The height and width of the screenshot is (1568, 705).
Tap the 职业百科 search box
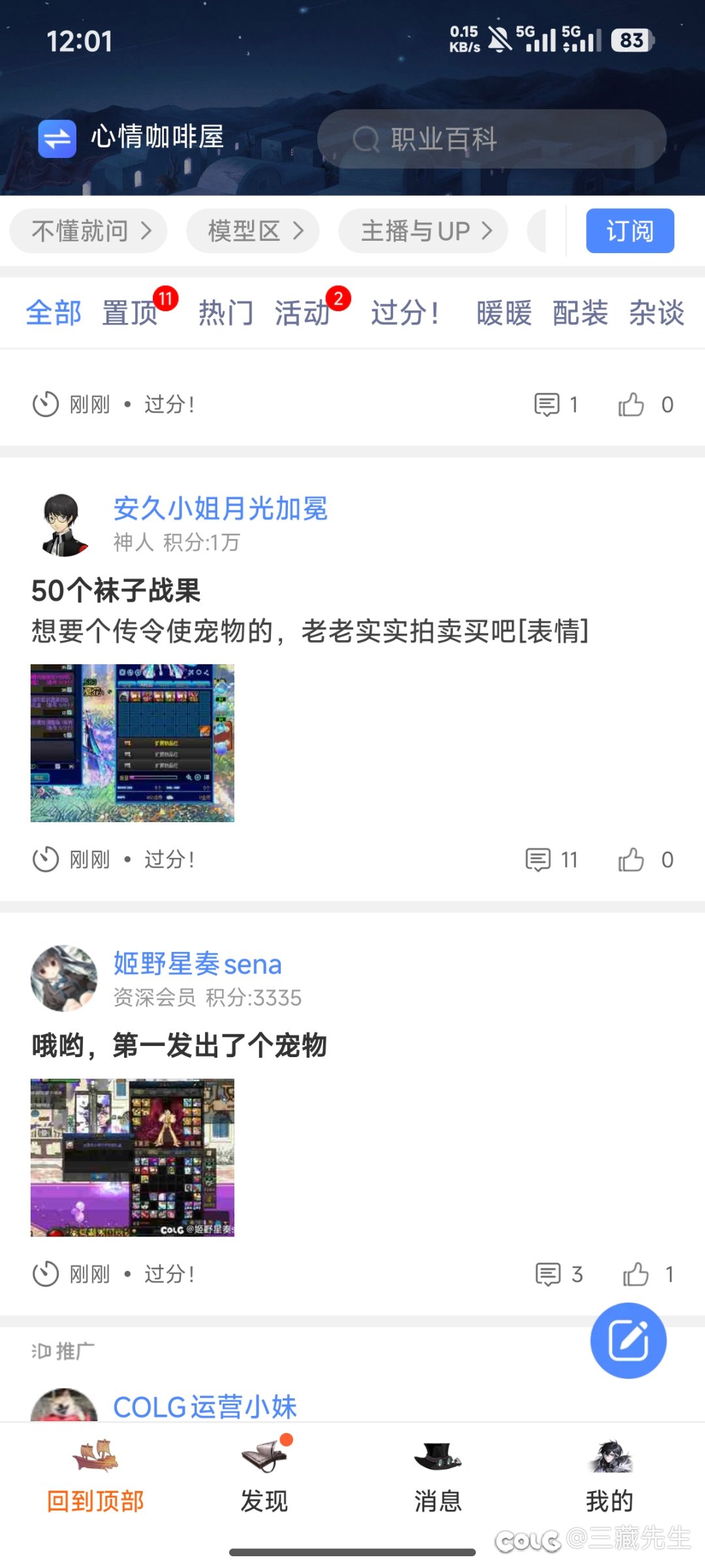(x=491, y=139)
